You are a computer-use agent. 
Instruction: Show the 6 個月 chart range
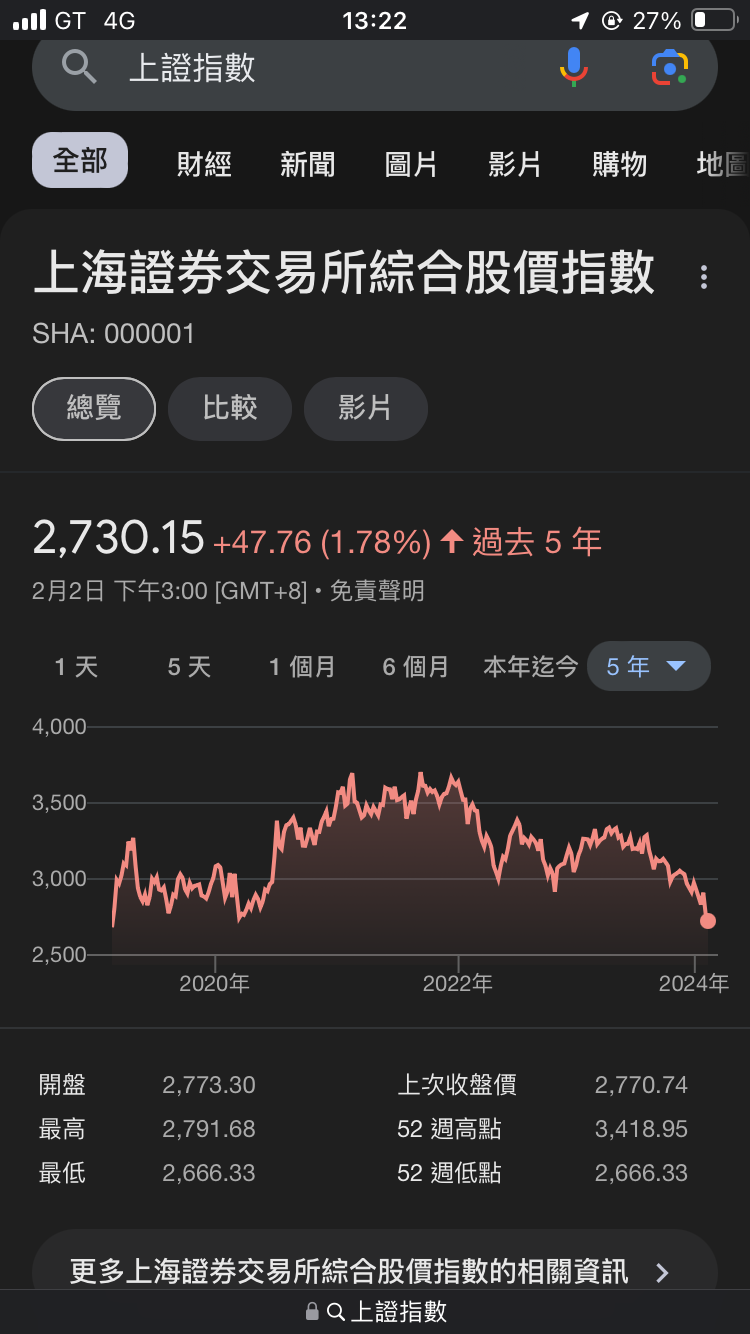click(x=416, y=667)
